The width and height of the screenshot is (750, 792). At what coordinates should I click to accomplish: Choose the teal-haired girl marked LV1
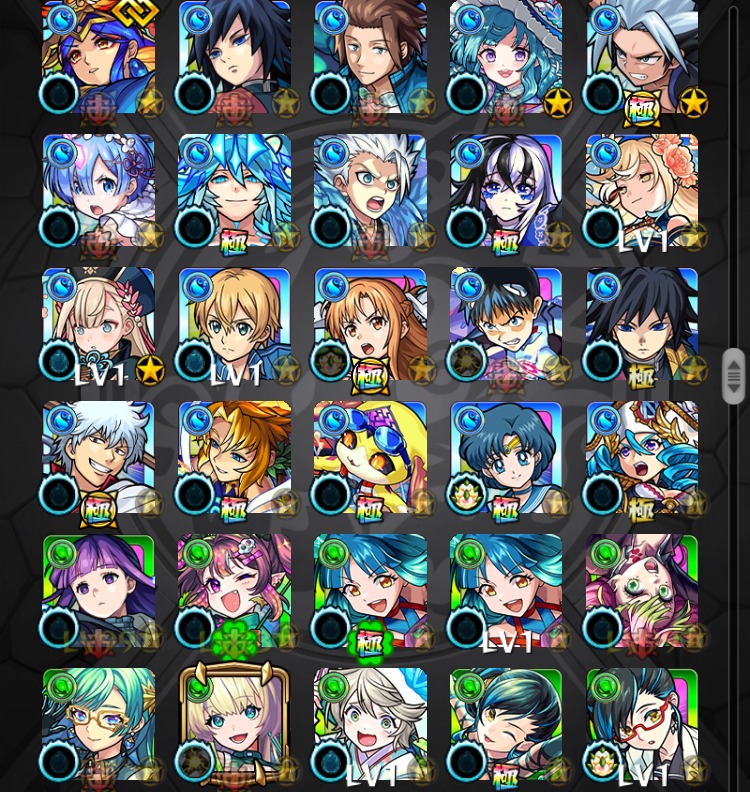click(506, 591)
